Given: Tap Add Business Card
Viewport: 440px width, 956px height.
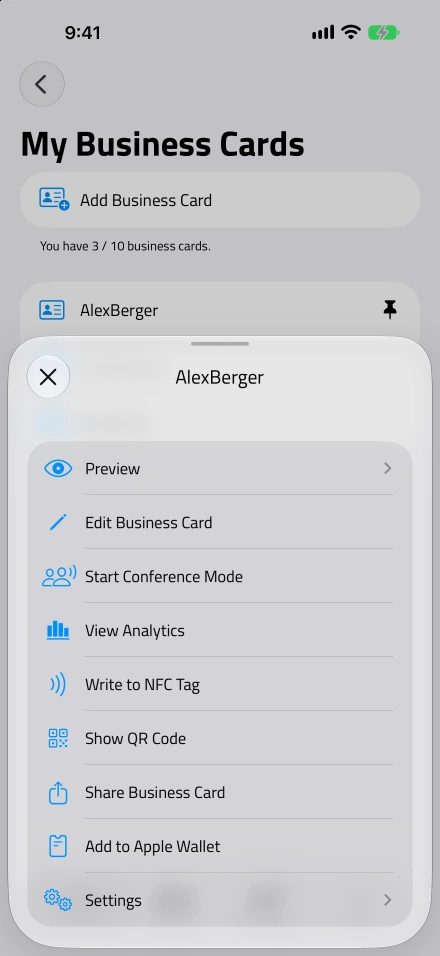Looking at the screenshot, I should [220, 200].
